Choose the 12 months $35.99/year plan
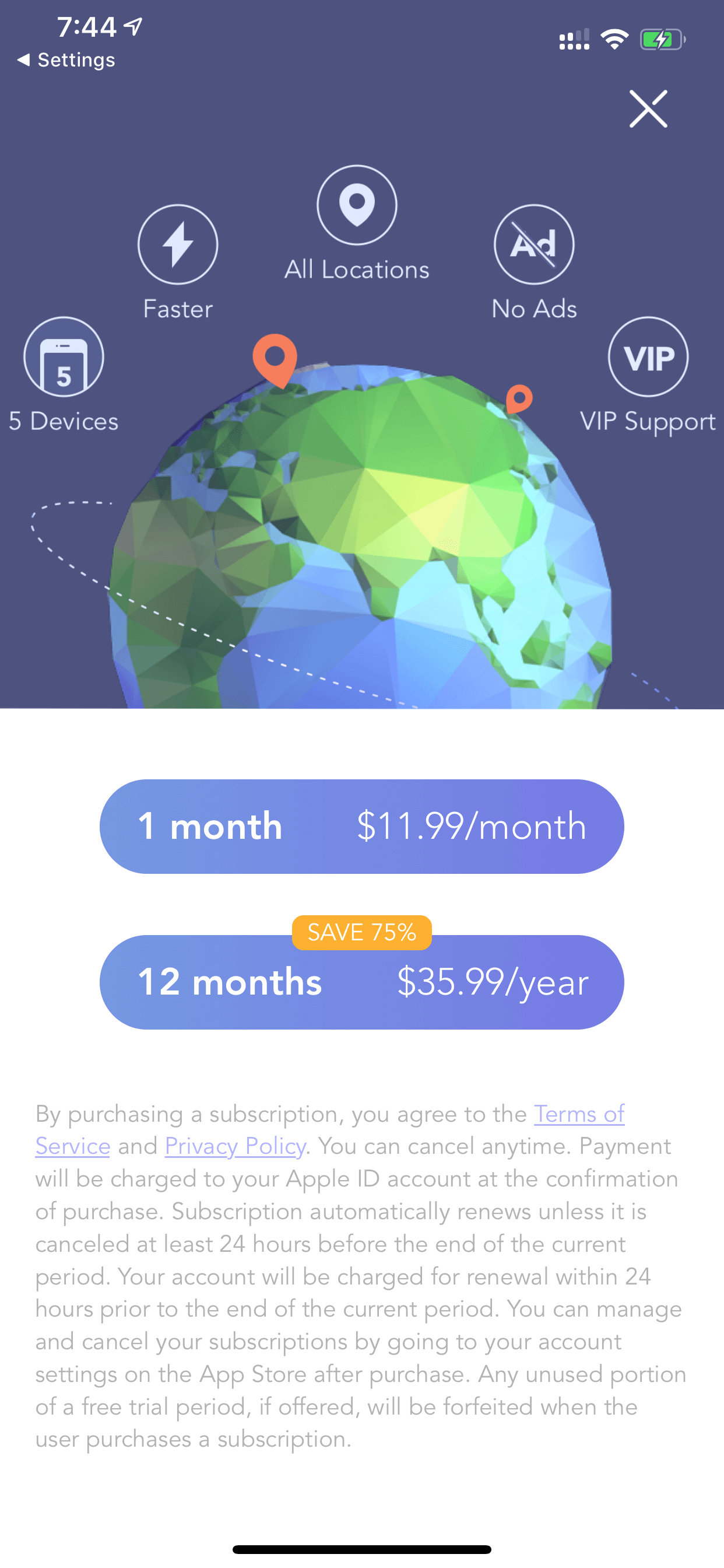The height and width of the screenshot is (1568, 724). pyautogui.click(x=362, y=982)
